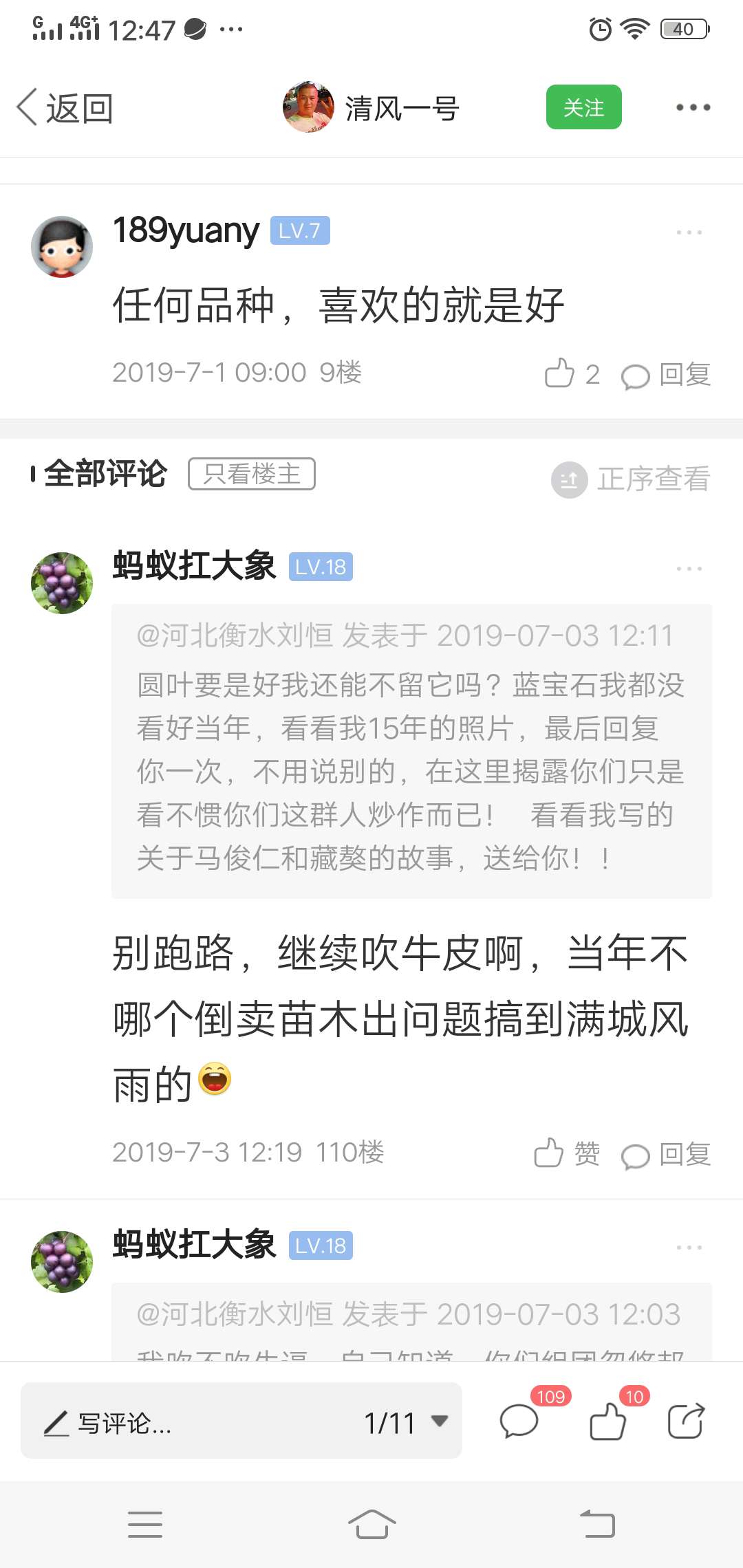The image size is (743, 1568).
Task: Filter with 只看楼主 chip
Action: (252, 474)
